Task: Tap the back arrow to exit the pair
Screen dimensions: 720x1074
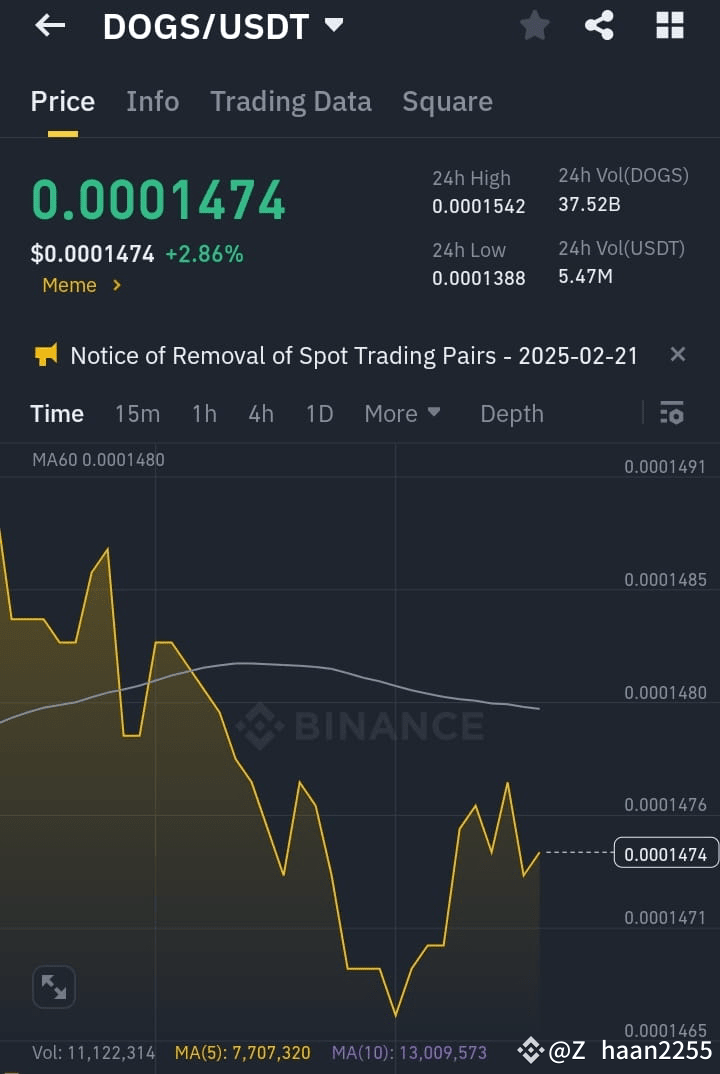Action: pyautogui.click(x=50, y=26)
